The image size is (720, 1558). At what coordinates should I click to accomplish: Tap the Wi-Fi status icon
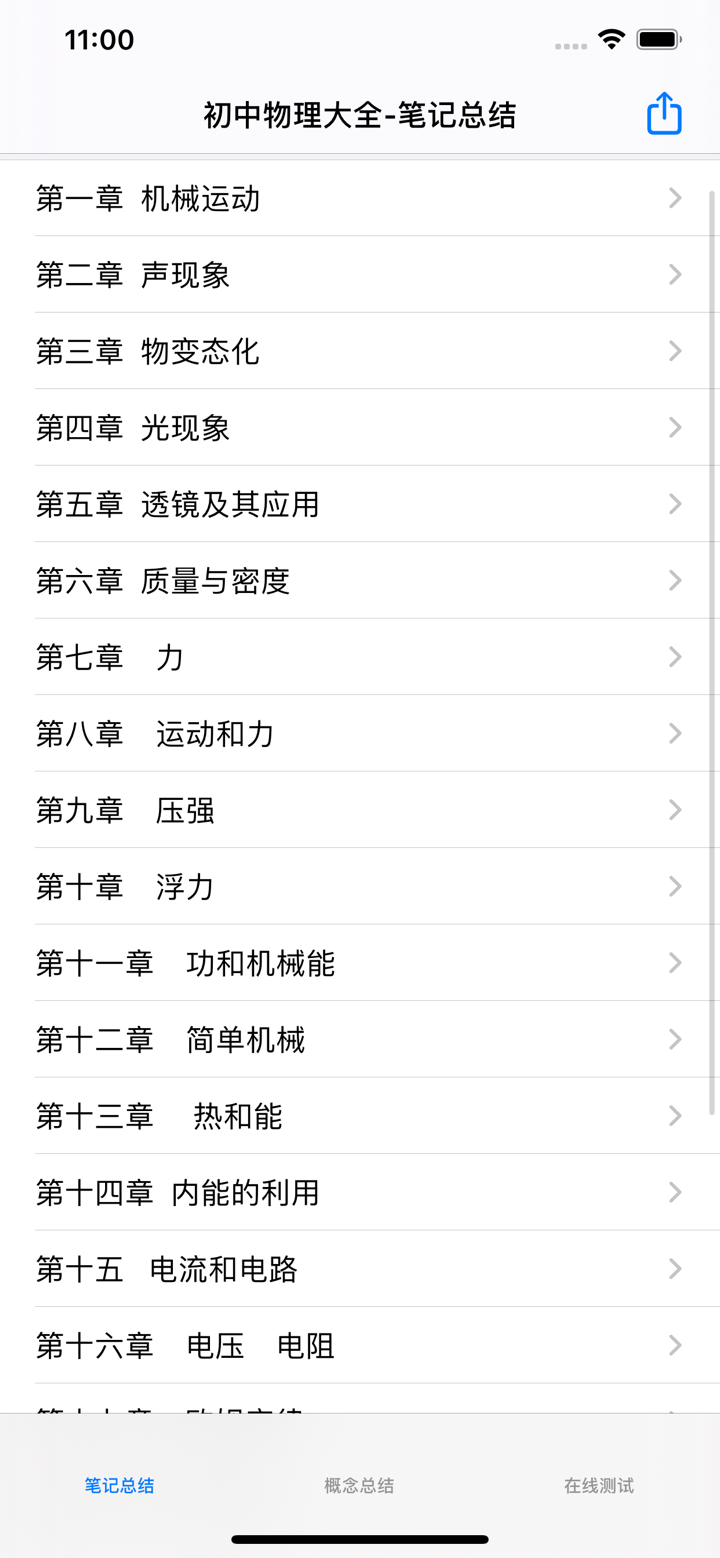click(611, 38)
